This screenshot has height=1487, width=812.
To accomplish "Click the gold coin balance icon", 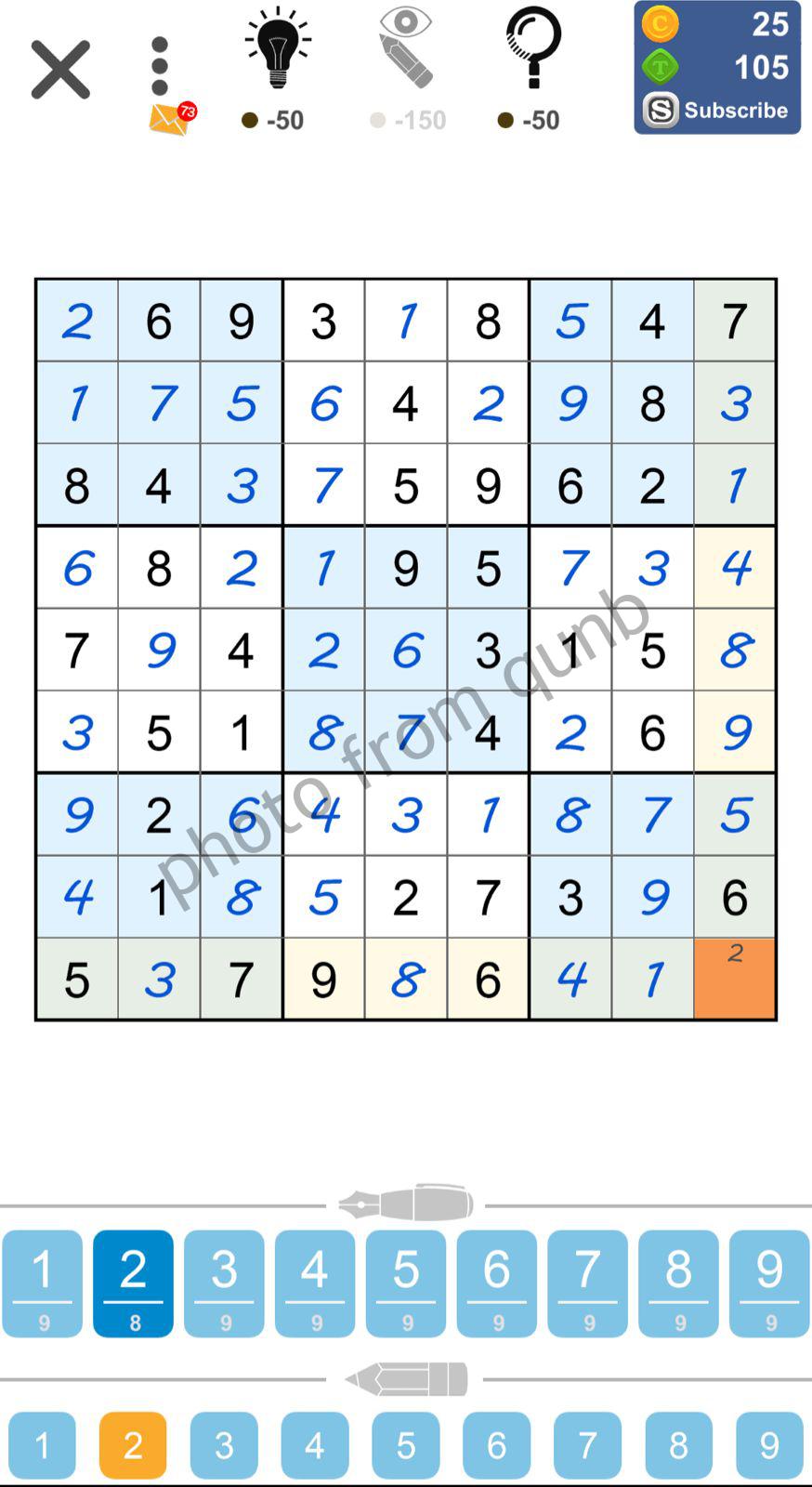I will point(661,26).
